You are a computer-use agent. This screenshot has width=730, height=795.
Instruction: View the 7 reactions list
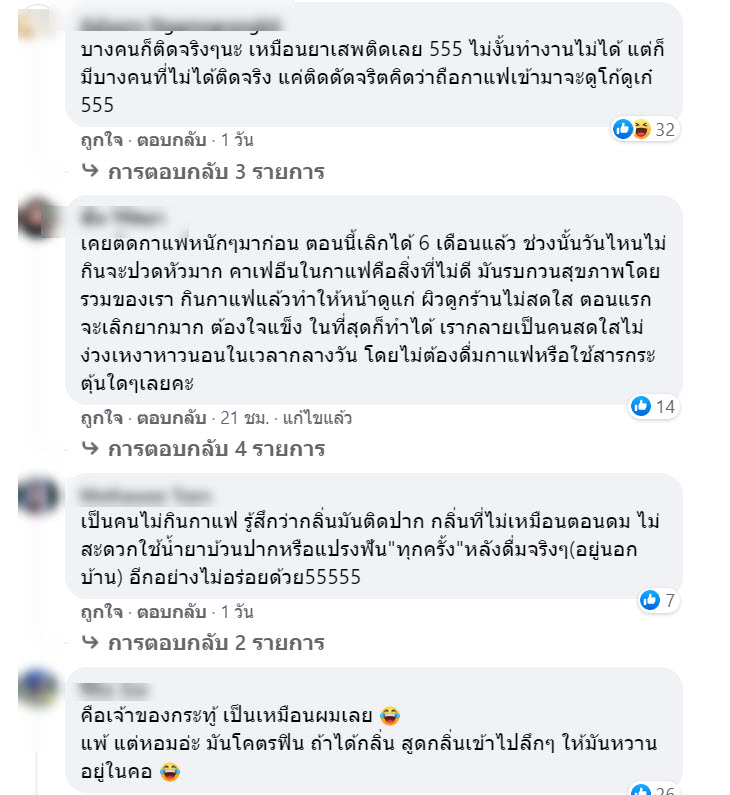659,599
